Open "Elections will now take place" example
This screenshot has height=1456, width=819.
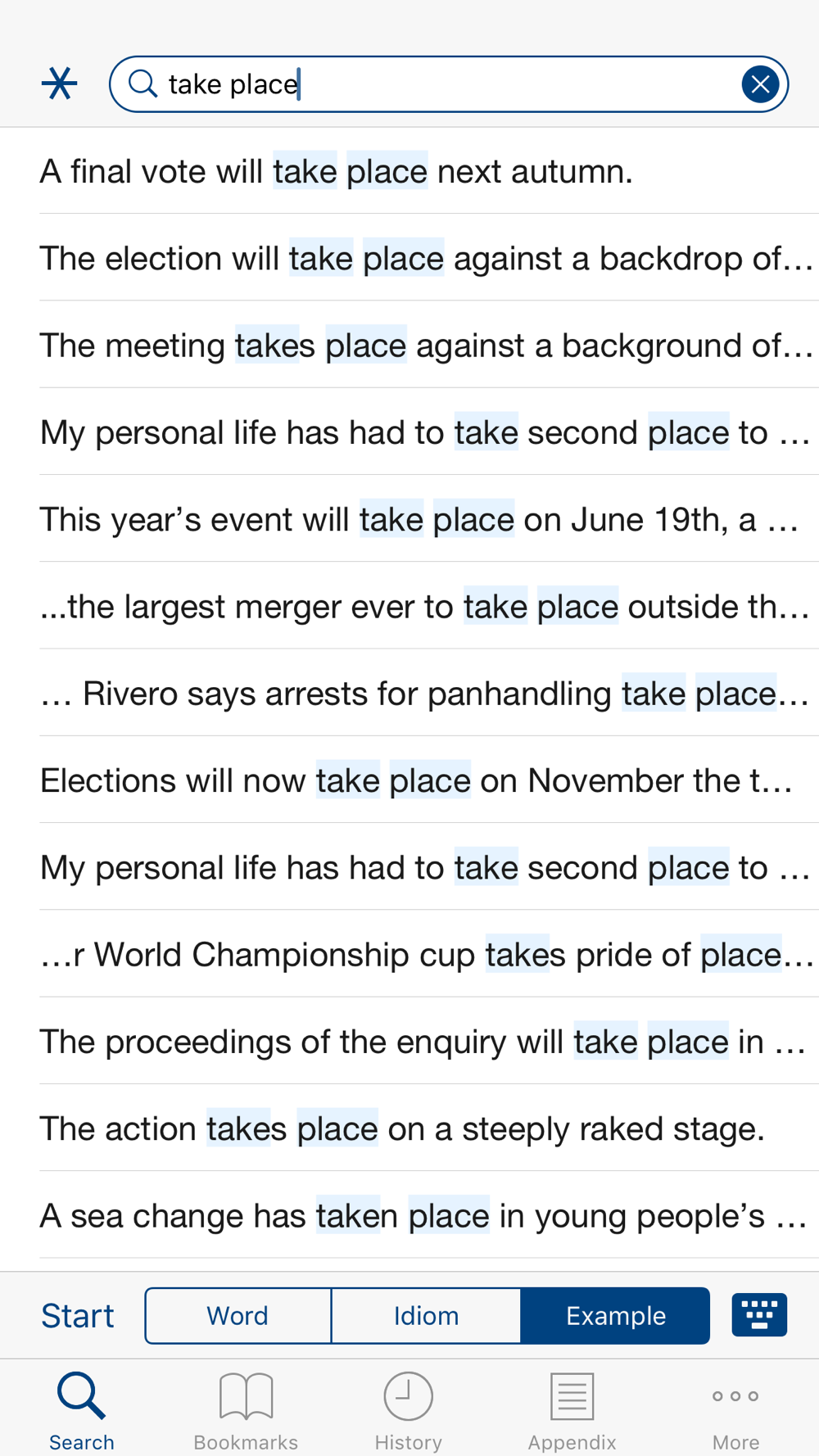[x=418, y=781]
